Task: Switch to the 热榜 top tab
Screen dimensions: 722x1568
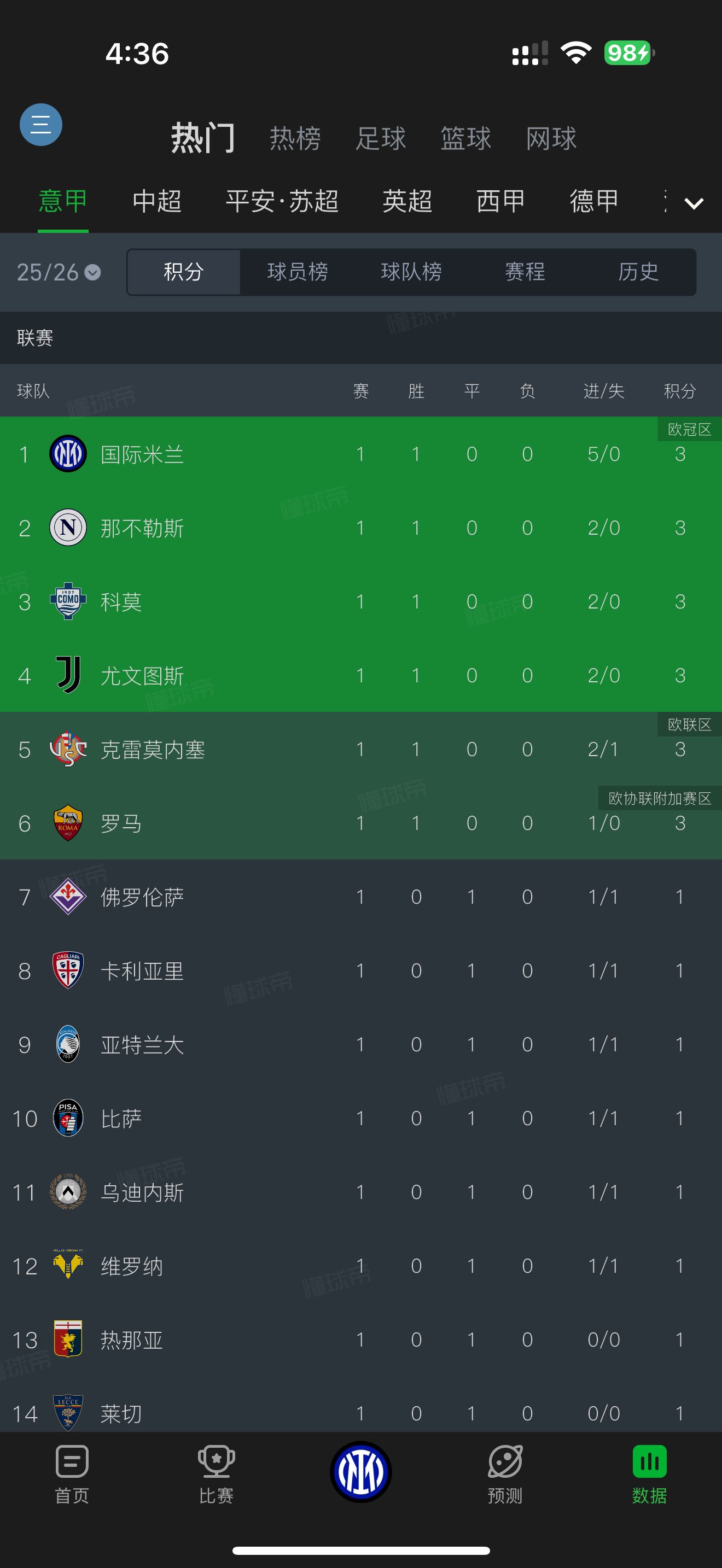Action: point(295,138)
